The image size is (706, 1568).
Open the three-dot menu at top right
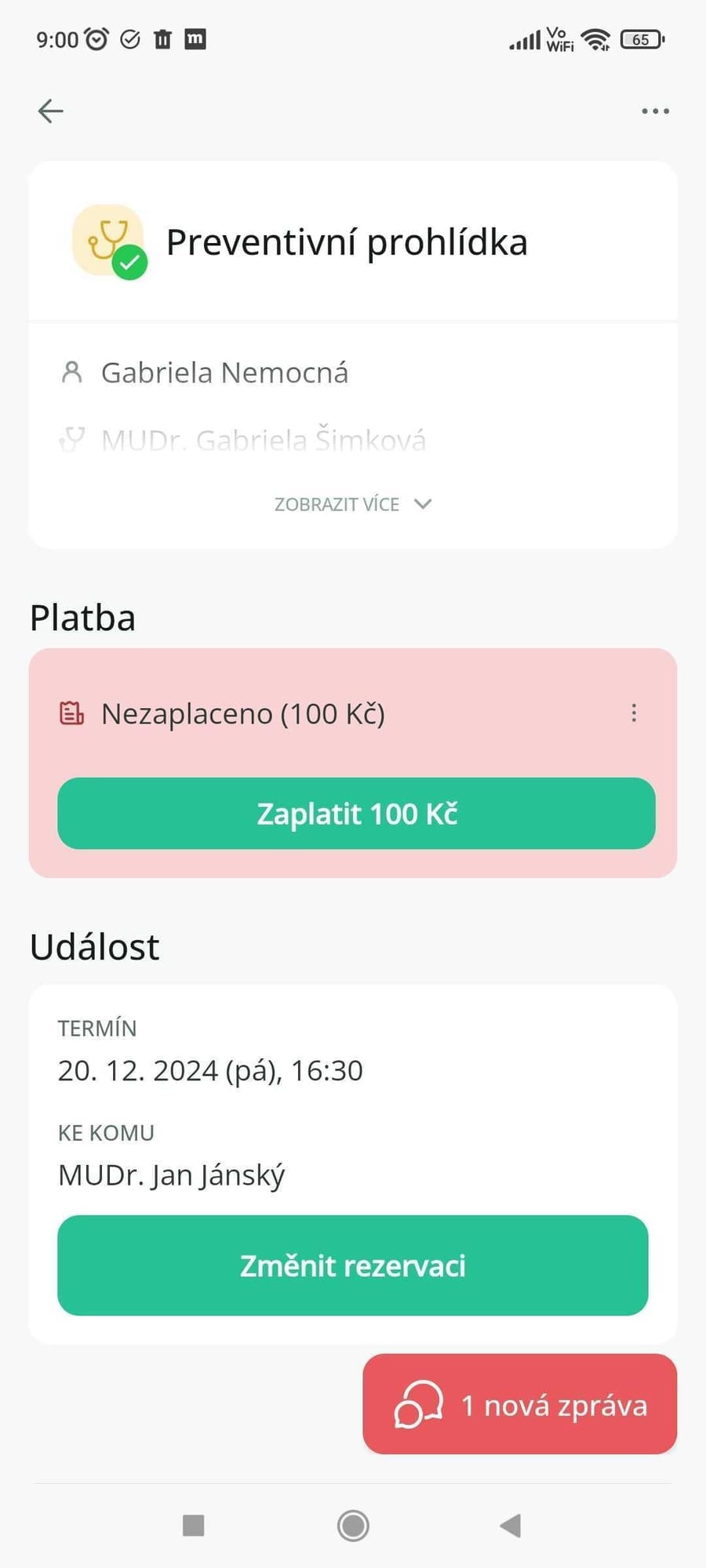tap(653, 111)
